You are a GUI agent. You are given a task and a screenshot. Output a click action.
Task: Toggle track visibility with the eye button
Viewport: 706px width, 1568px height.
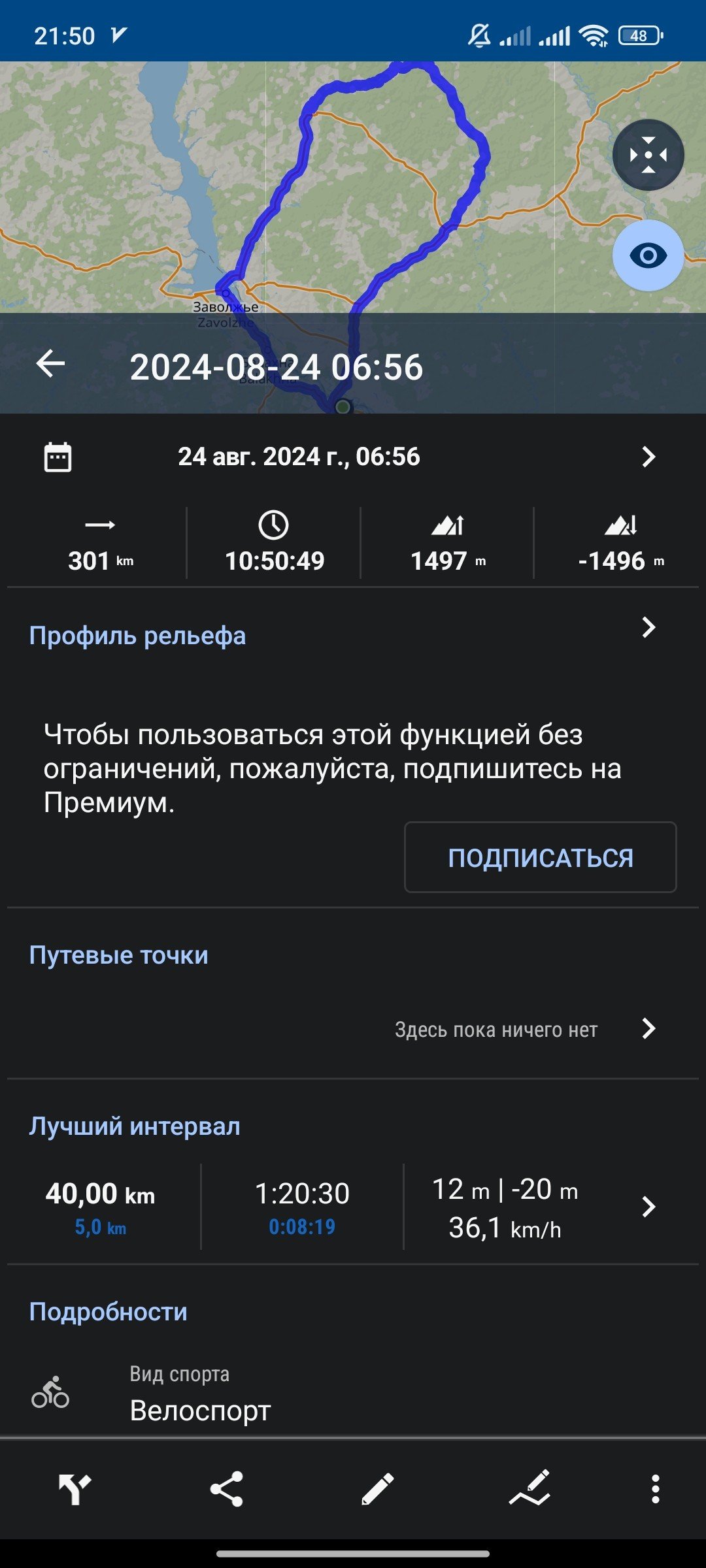(x=648, y=255)
